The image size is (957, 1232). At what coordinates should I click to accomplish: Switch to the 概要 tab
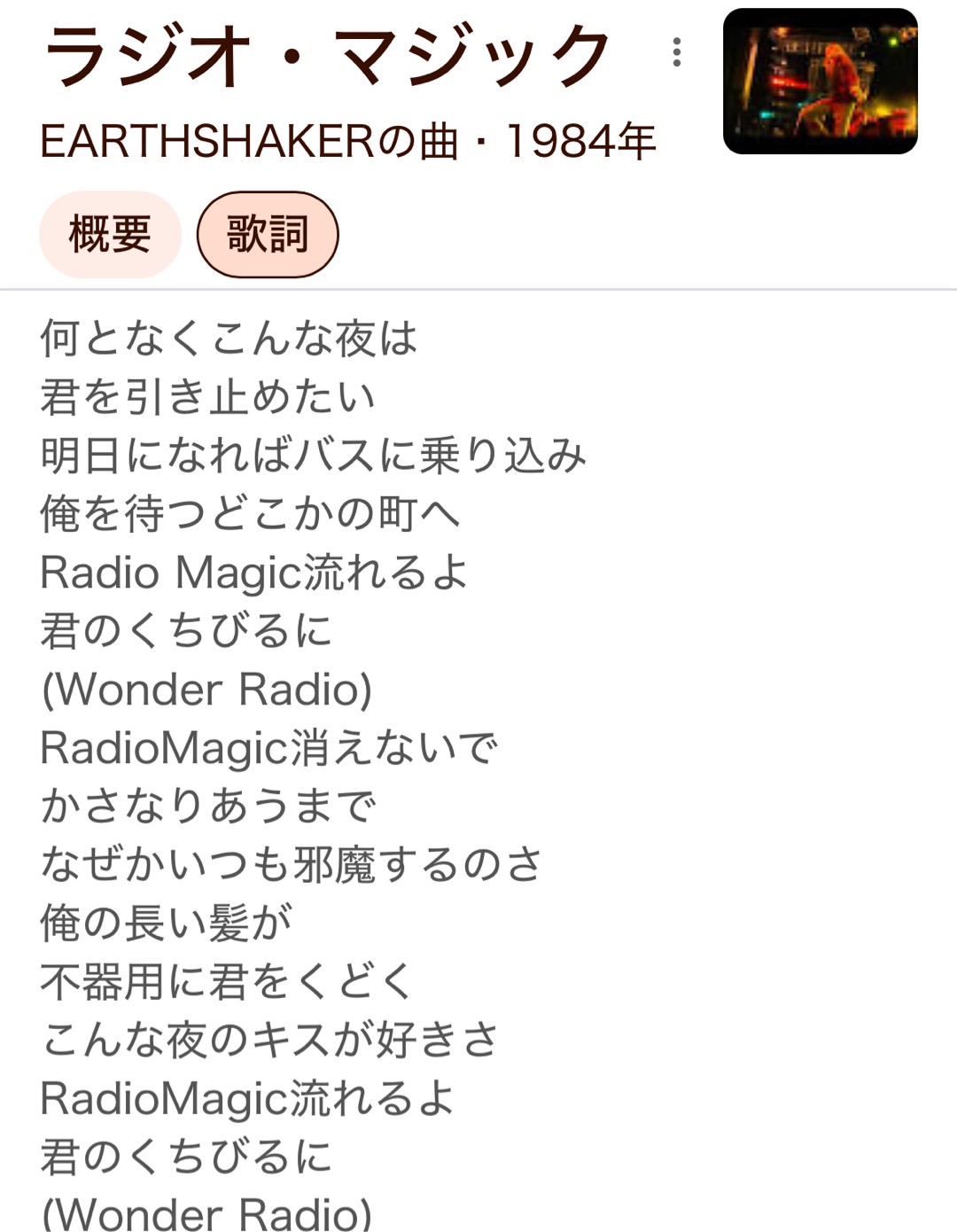[110, 235]
